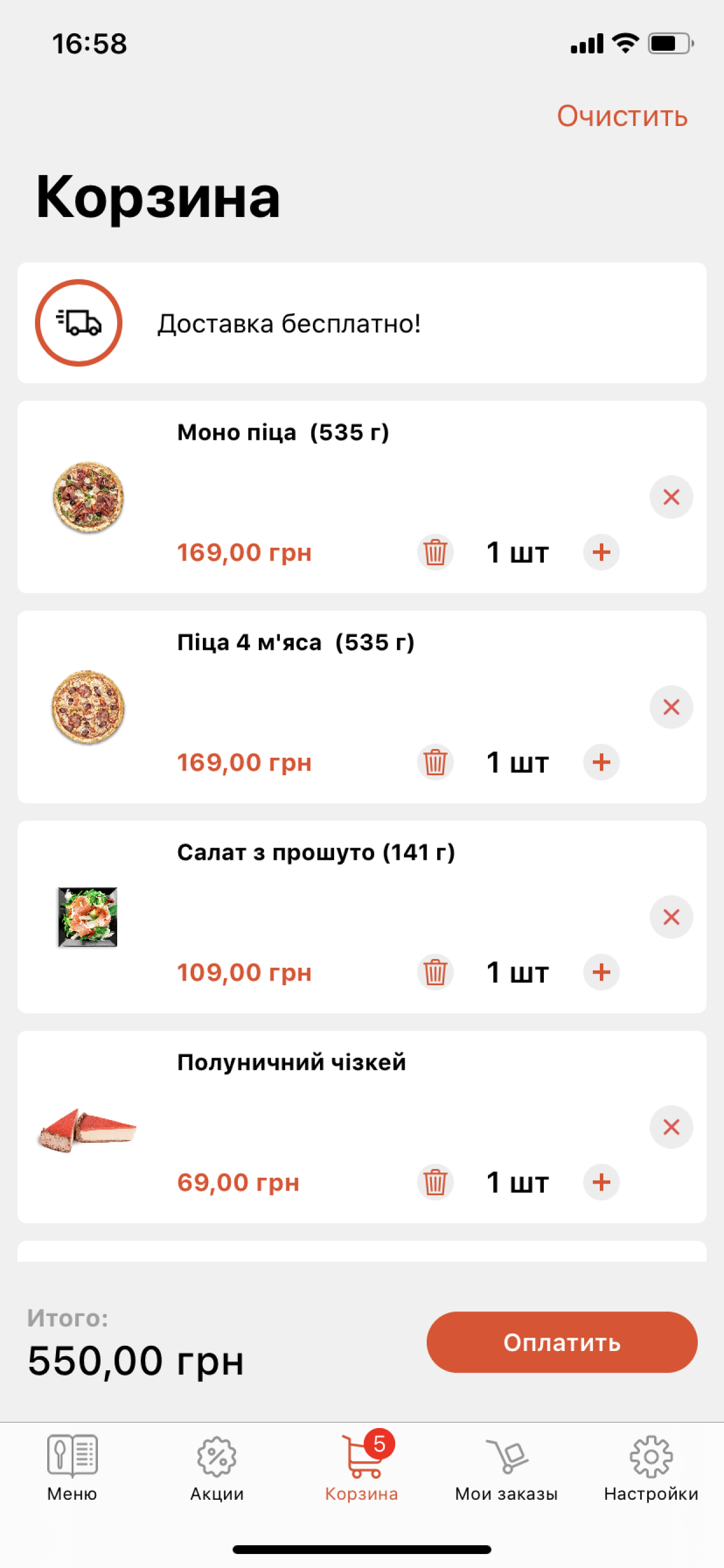Remove Салат з прошуто with X button
The width and height of the screenshot is (724, 1568).
[670, 916]
